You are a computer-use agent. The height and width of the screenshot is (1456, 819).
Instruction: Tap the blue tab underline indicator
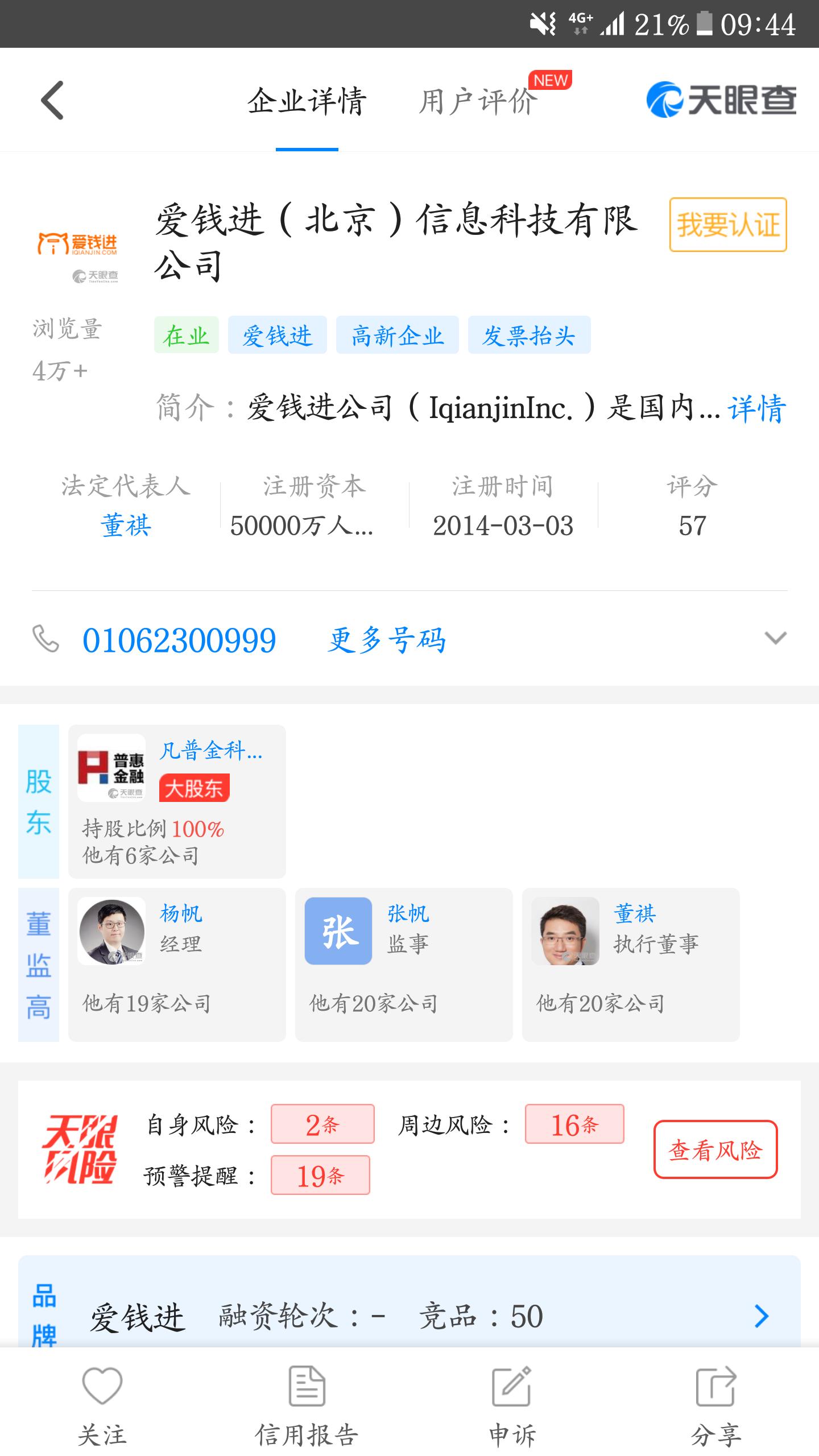click(x=307, y=149)
